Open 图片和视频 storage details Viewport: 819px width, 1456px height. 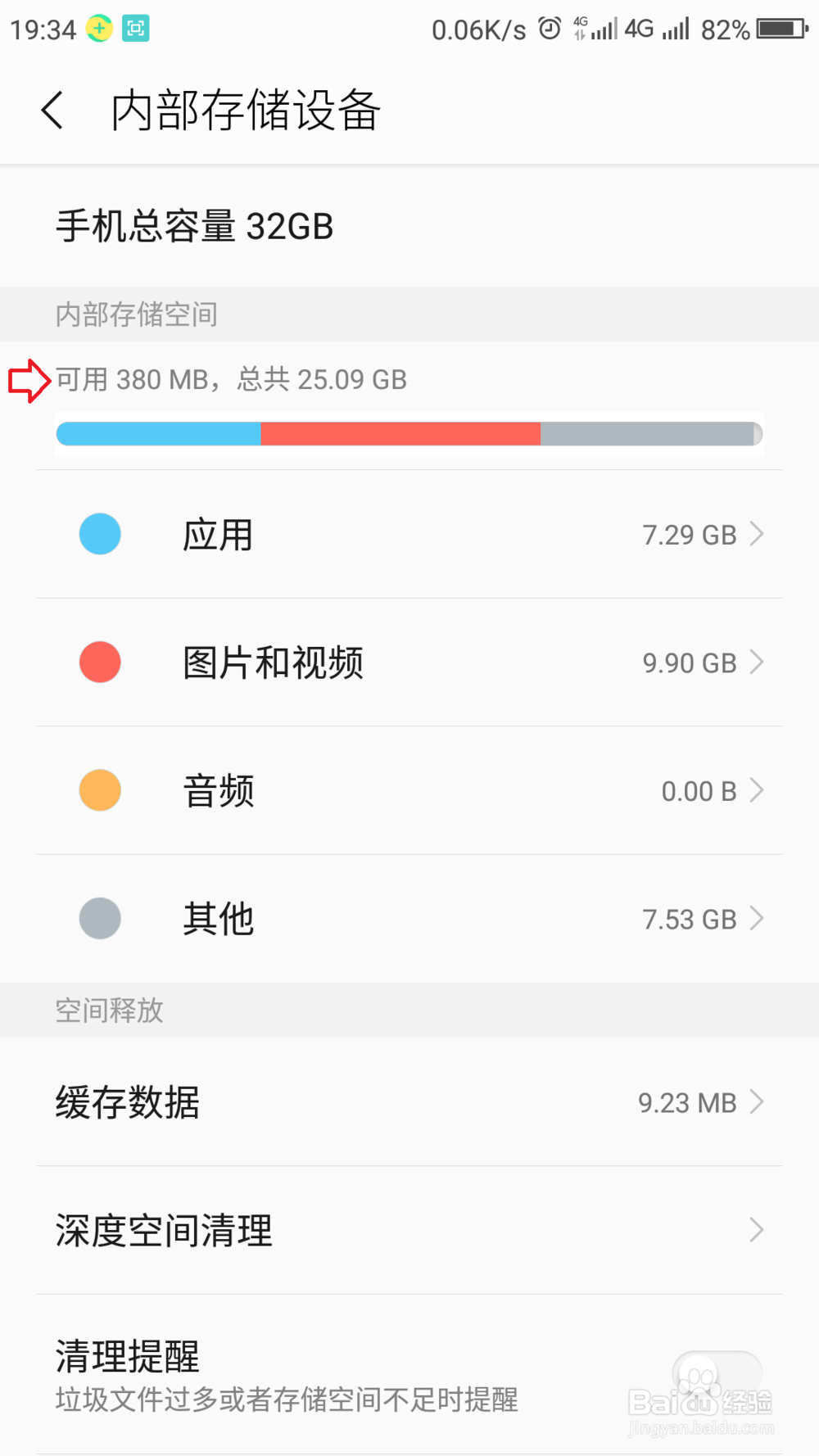pos(409,662)
